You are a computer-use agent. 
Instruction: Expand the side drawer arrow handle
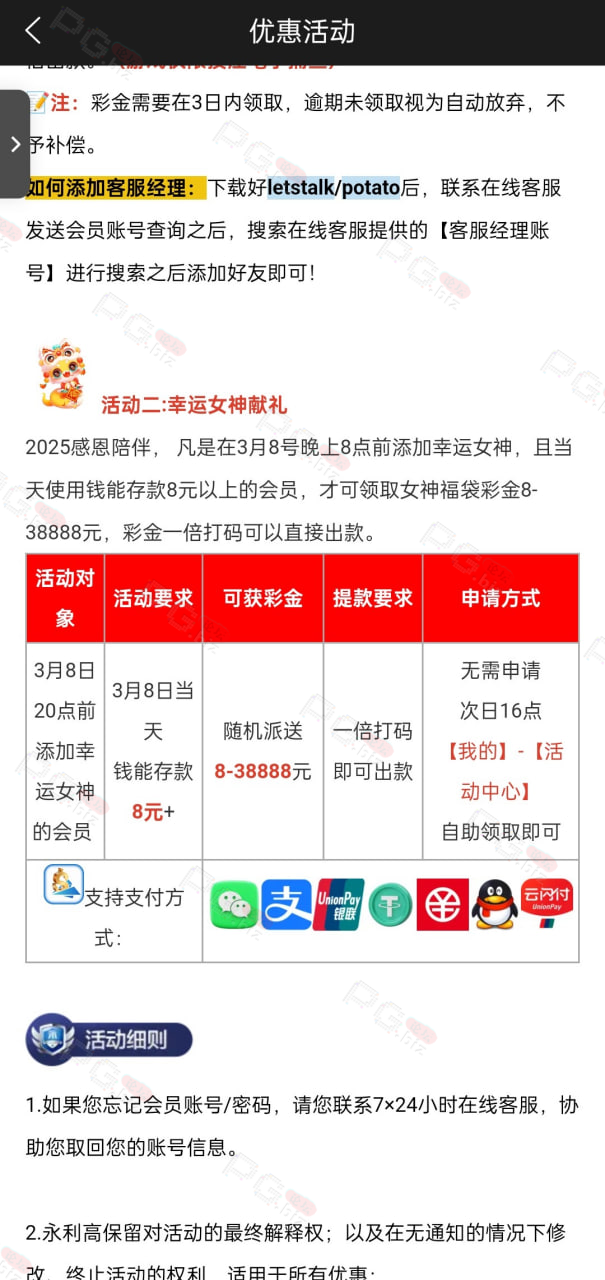click(x=14, y=144)
